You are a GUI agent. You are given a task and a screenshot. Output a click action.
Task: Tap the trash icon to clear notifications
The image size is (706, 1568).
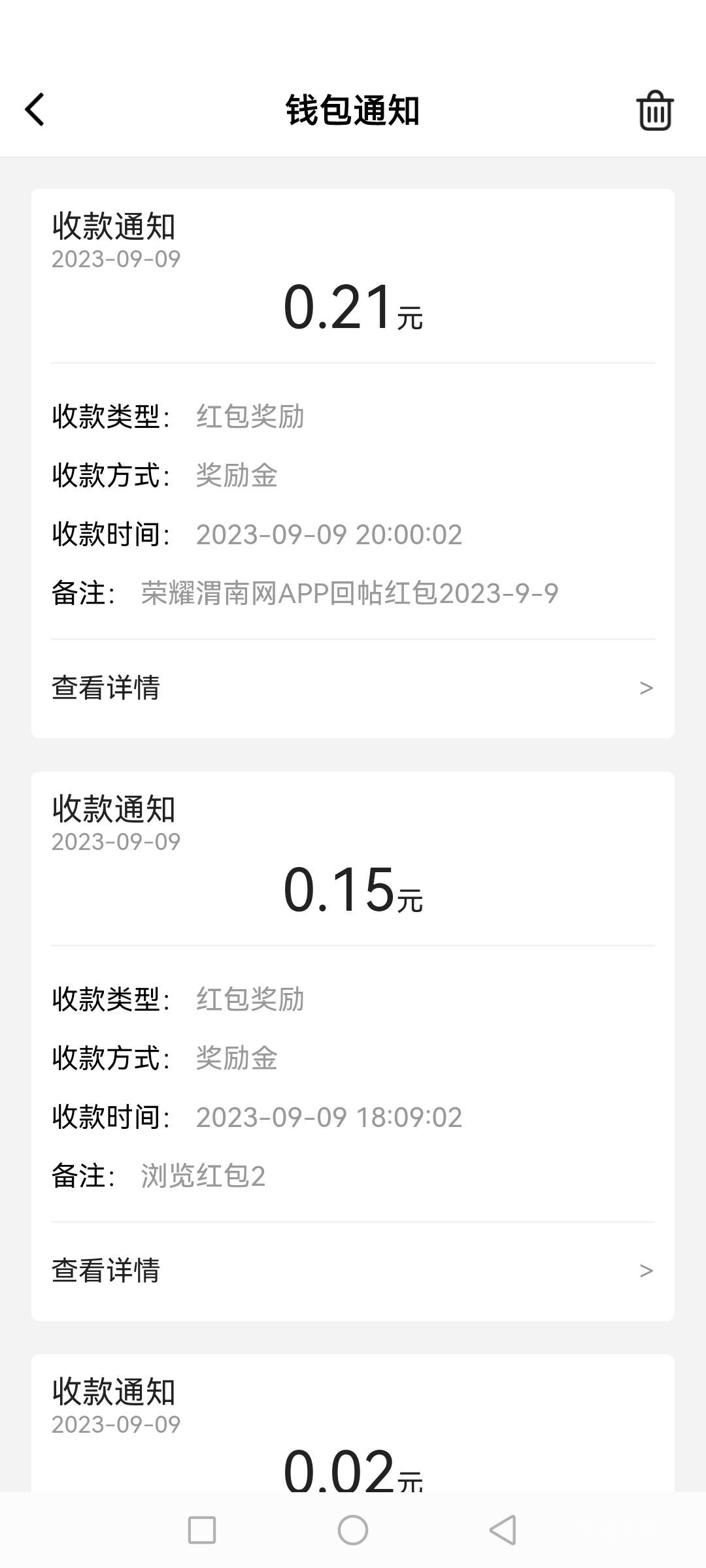(654, 110)
